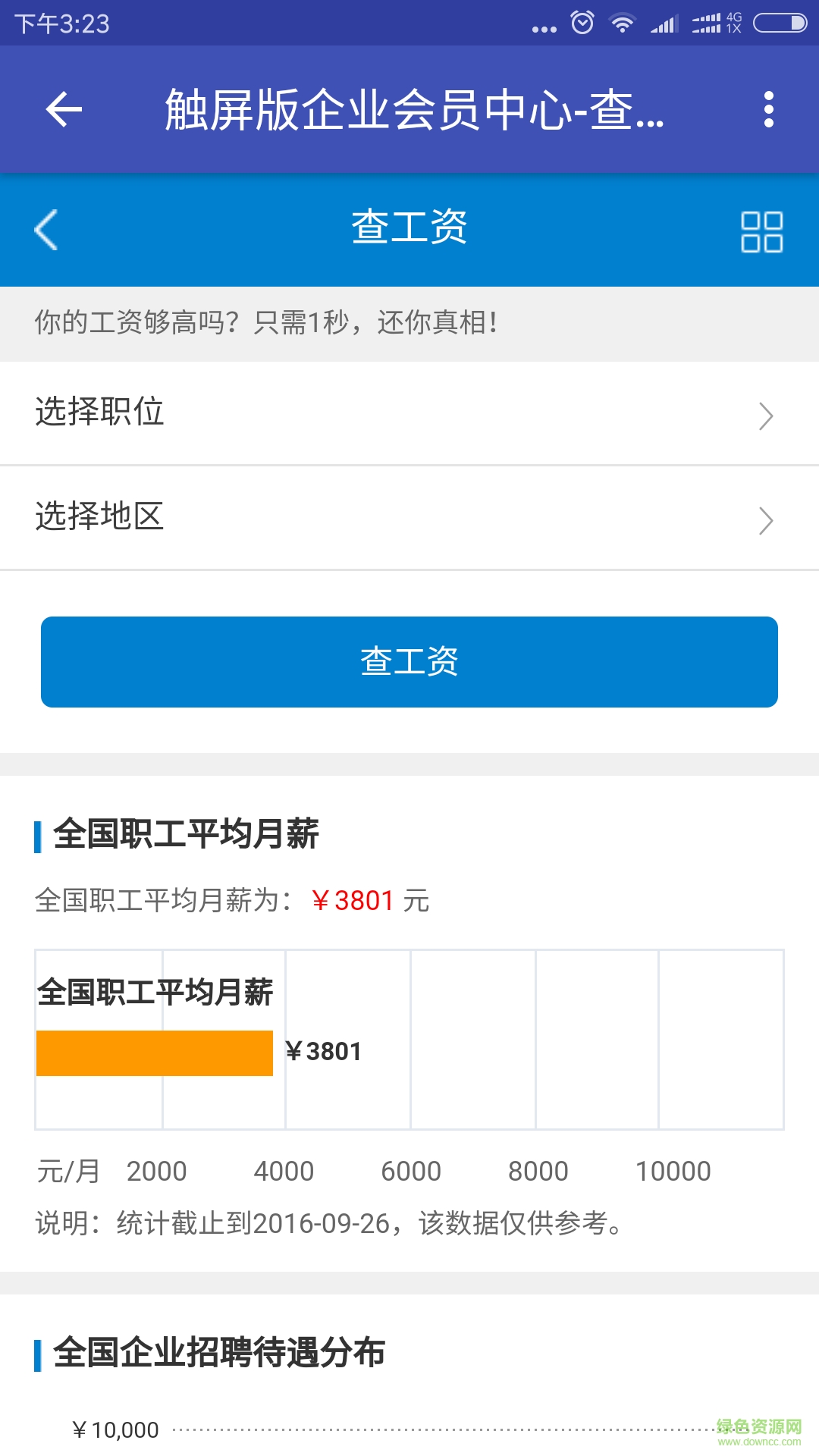Tap the battery indicator in the status bar
The width and height of the screenshot is (819, 1456).
coord(781,23)
